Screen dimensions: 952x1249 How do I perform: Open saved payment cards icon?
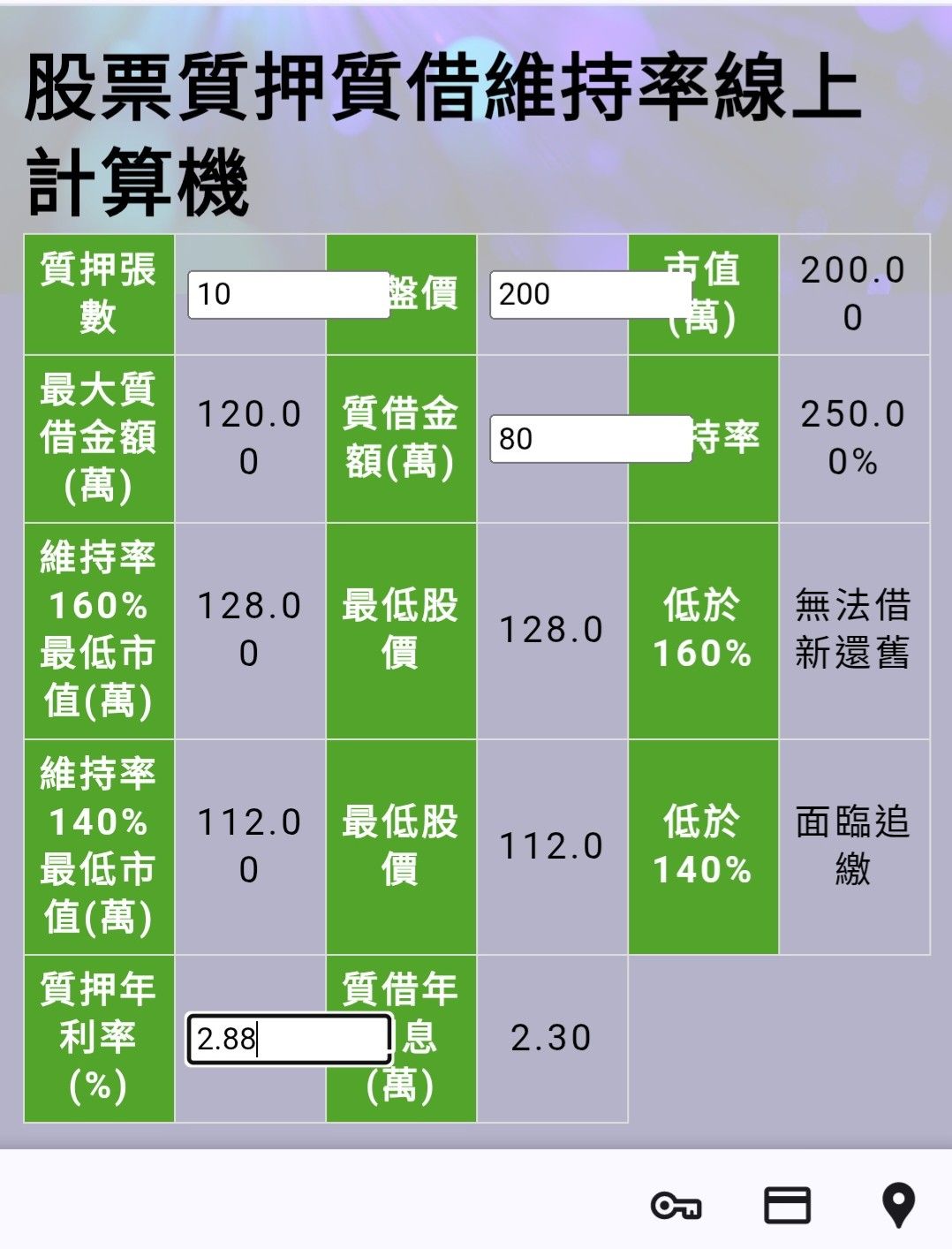(x=787, y=1206)
